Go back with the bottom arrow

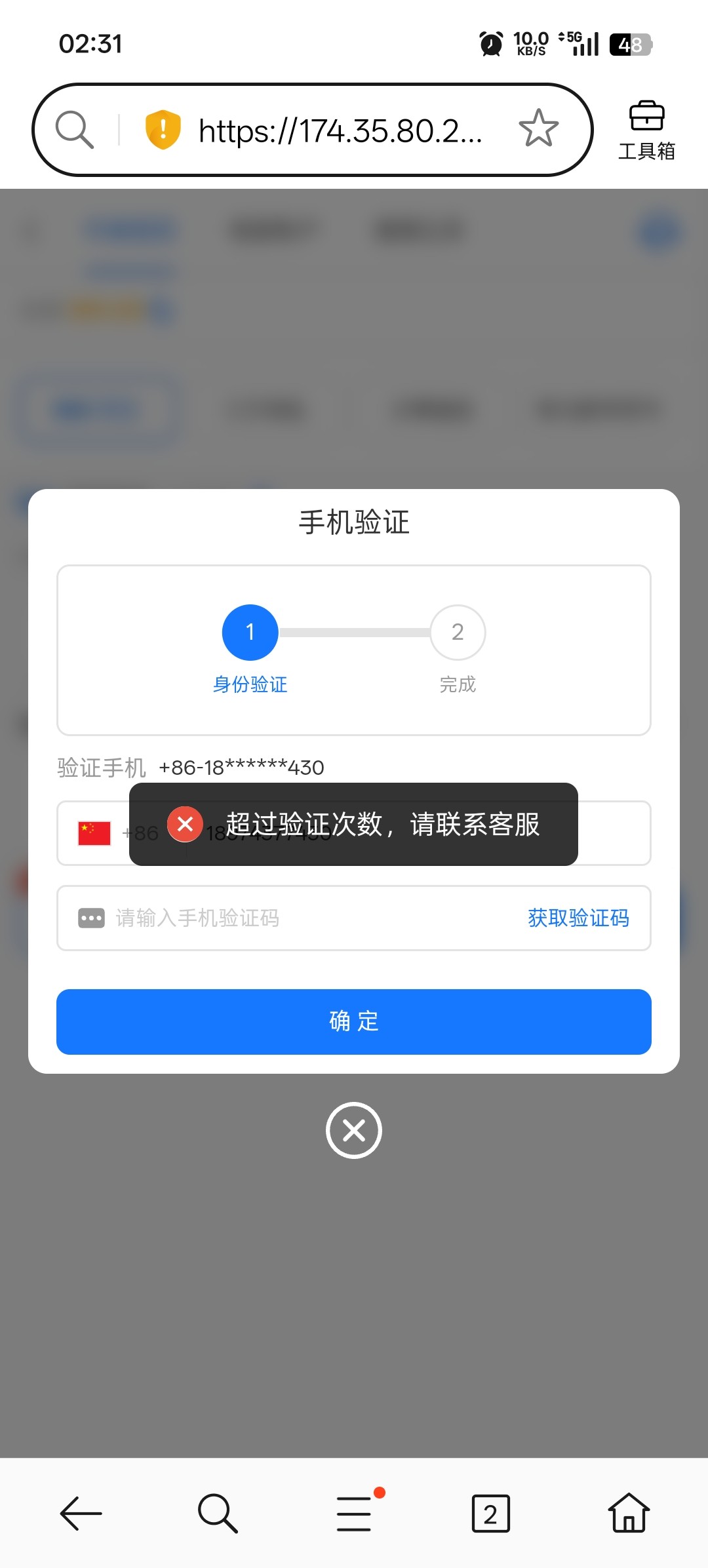coord(81,1513)
